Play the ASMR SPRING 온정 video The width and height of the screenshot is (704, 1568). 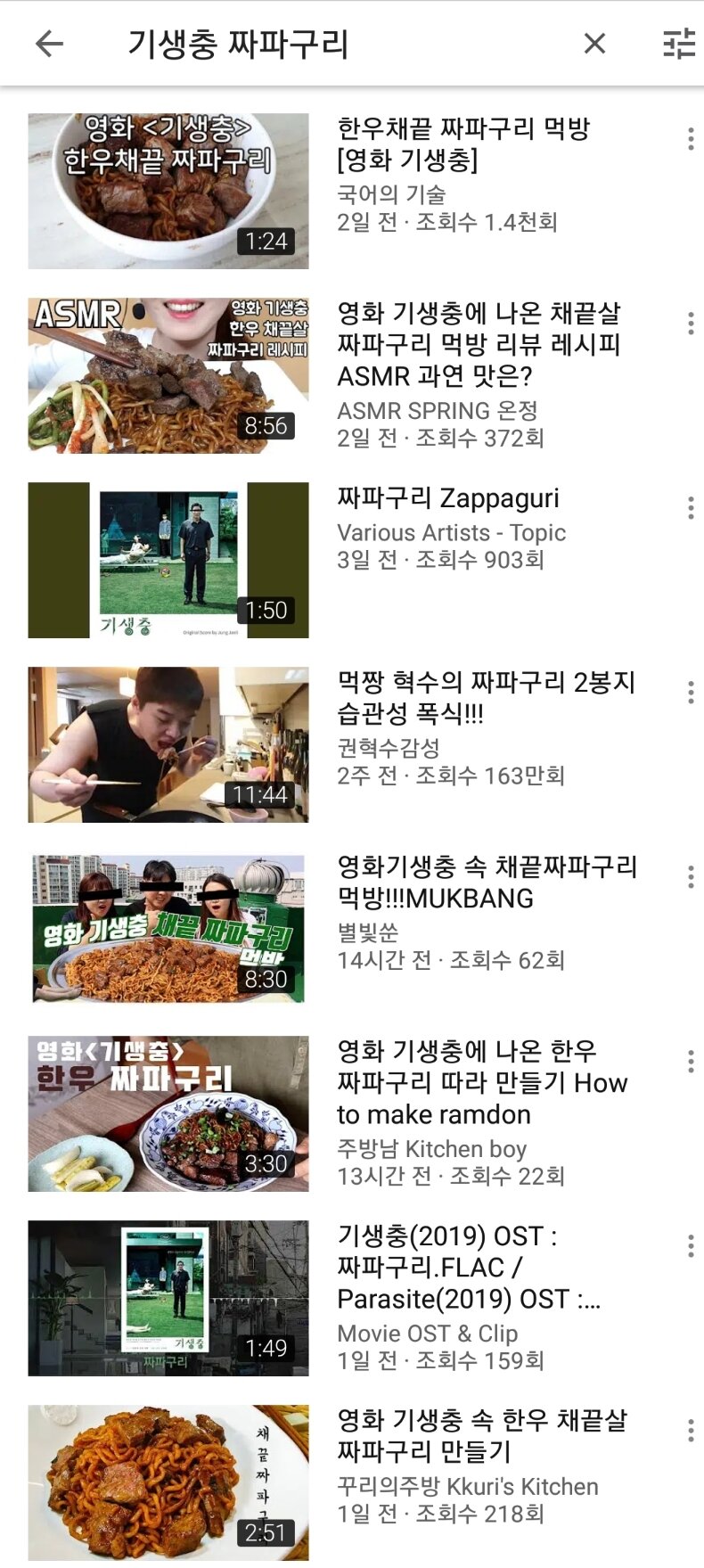(x=168, y=375)
